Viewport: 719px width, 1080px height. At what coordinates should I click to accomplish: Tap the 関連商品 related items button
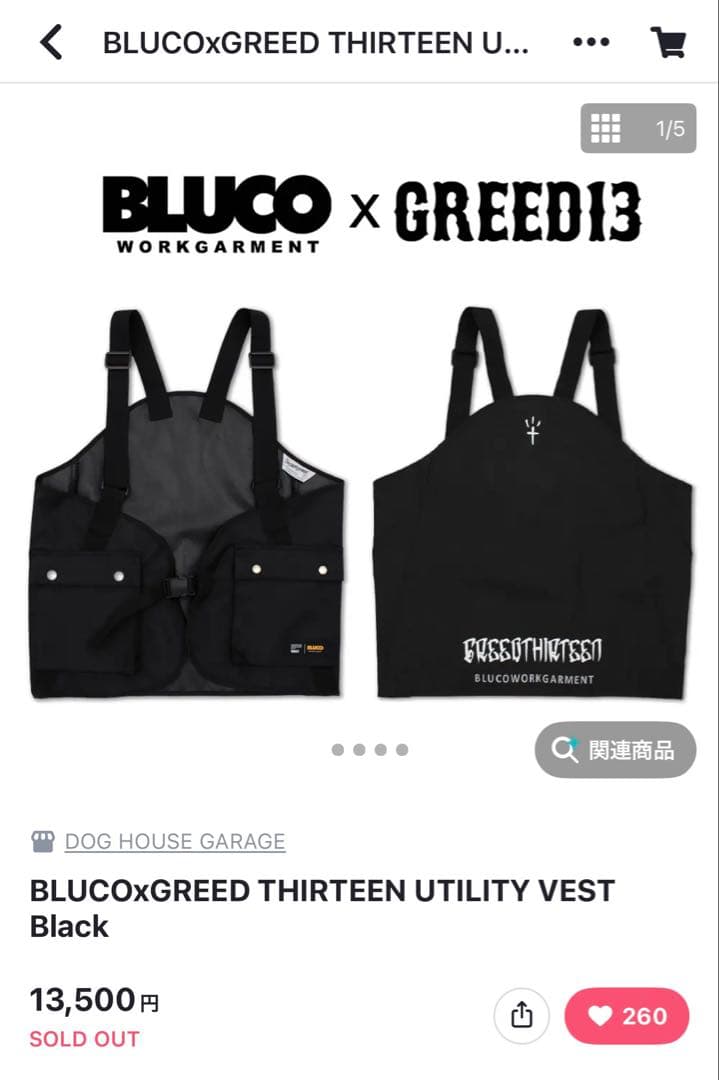[615, 750]
